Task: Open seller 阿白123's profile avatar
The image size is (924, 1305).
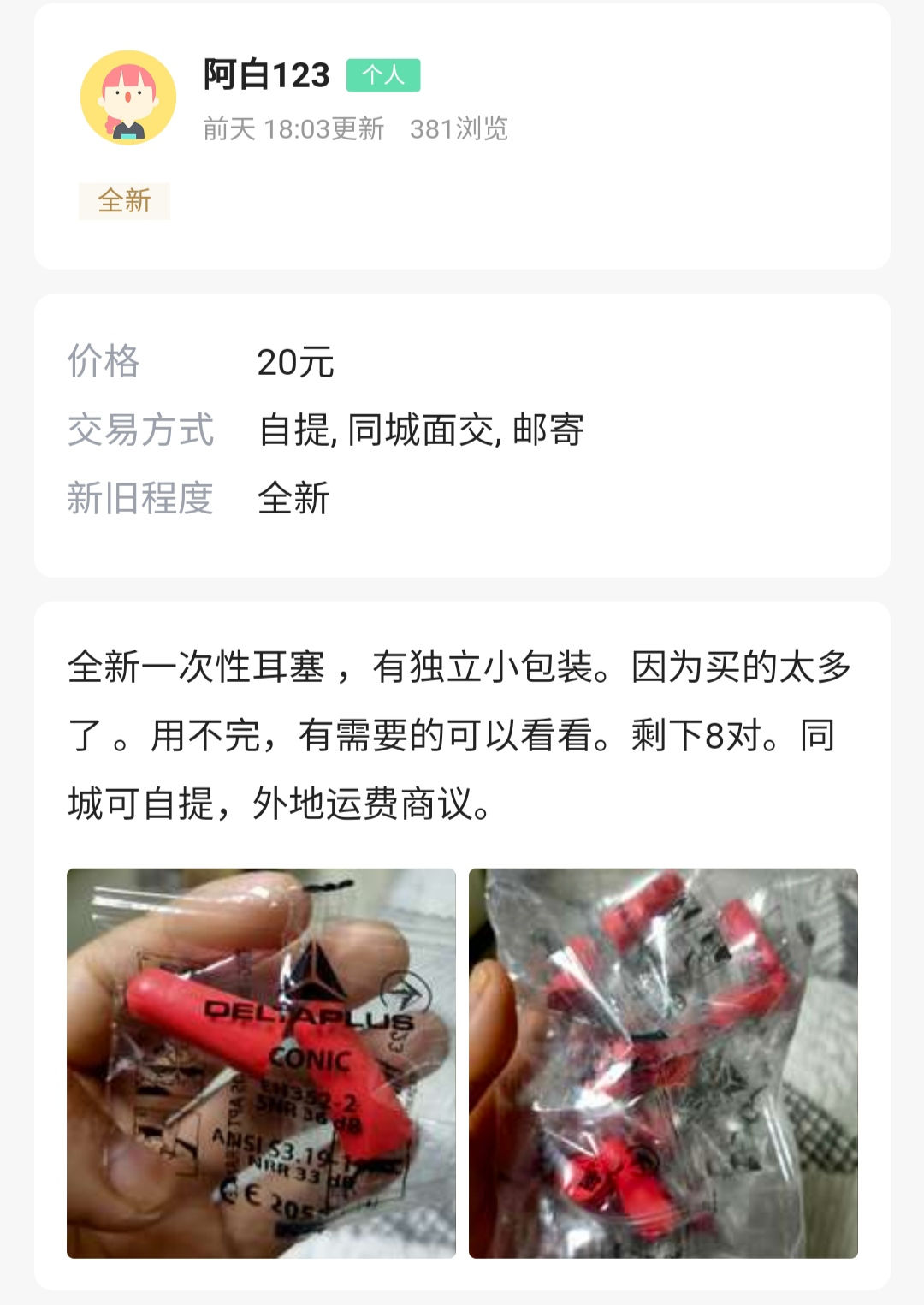Action: 128,98
